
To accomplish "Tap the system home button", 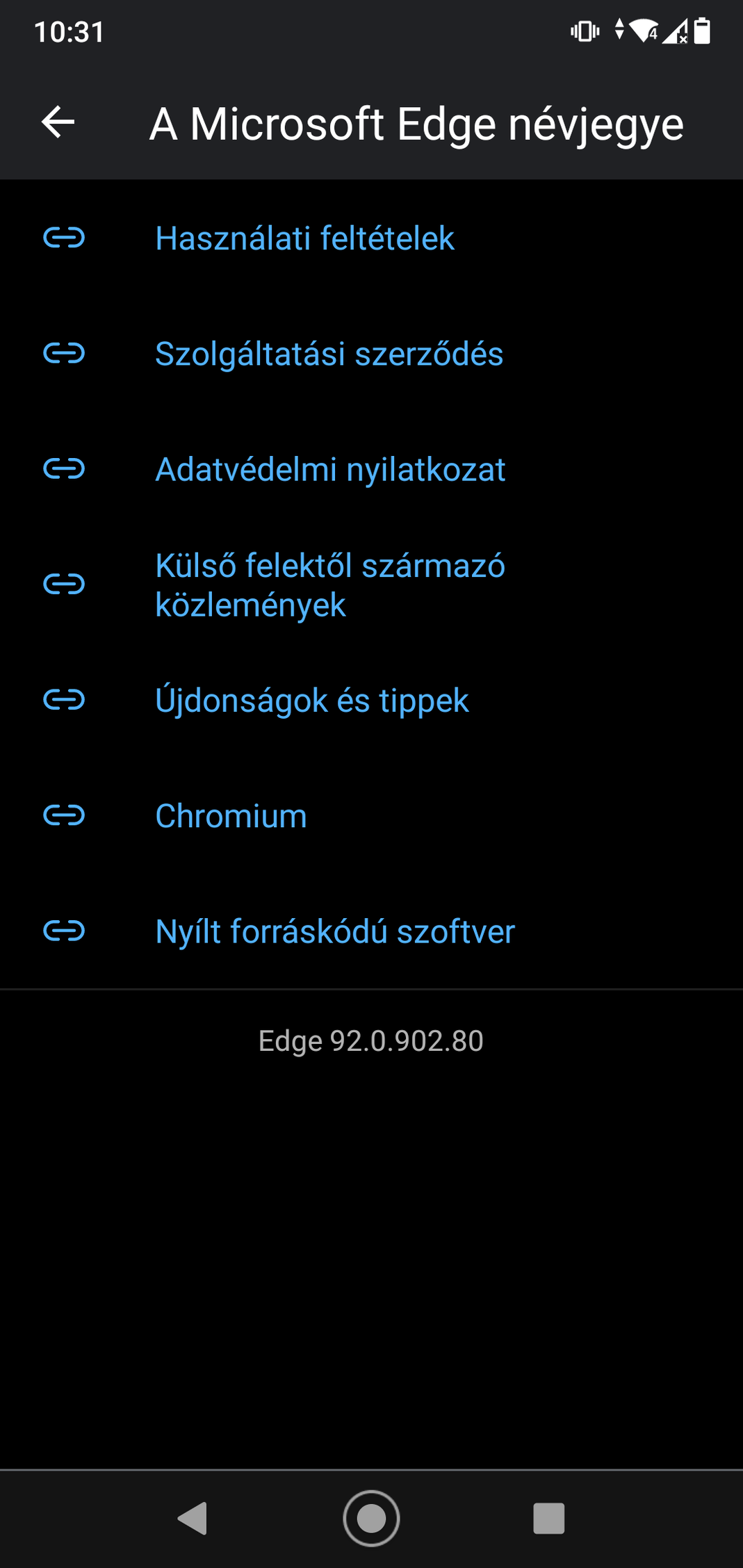I will tap(371, 1519).
